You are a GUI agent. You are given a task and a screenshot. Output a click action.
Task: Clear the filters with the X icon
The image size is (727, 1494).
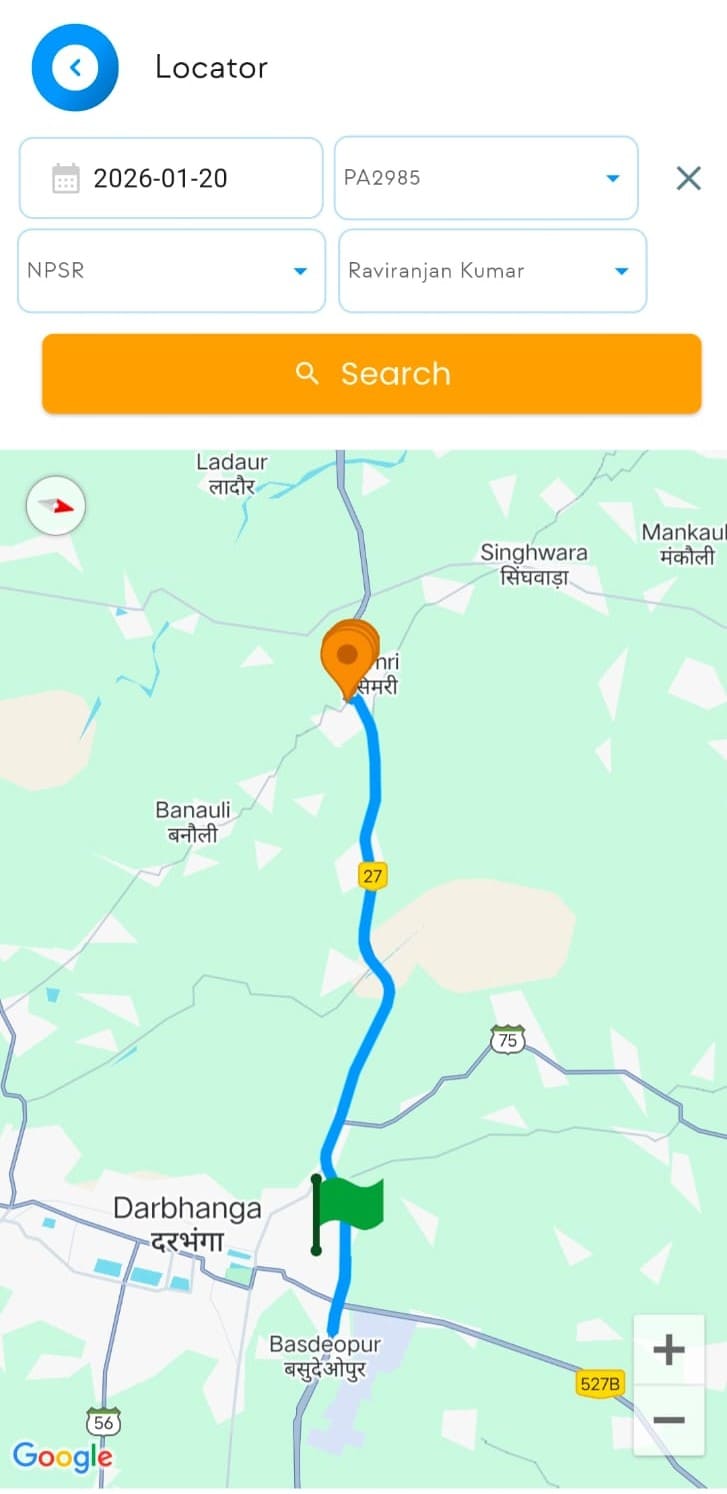click(688, 179)
